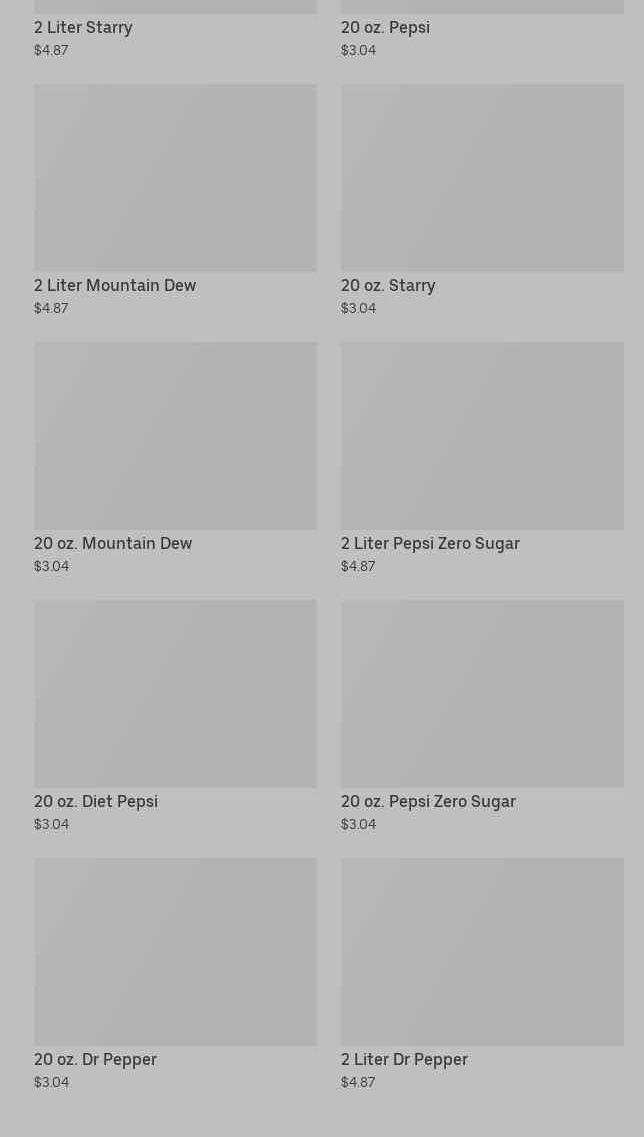Choose the 20 oz. Starry product
644x1137 pixels.
pos(482,200)
